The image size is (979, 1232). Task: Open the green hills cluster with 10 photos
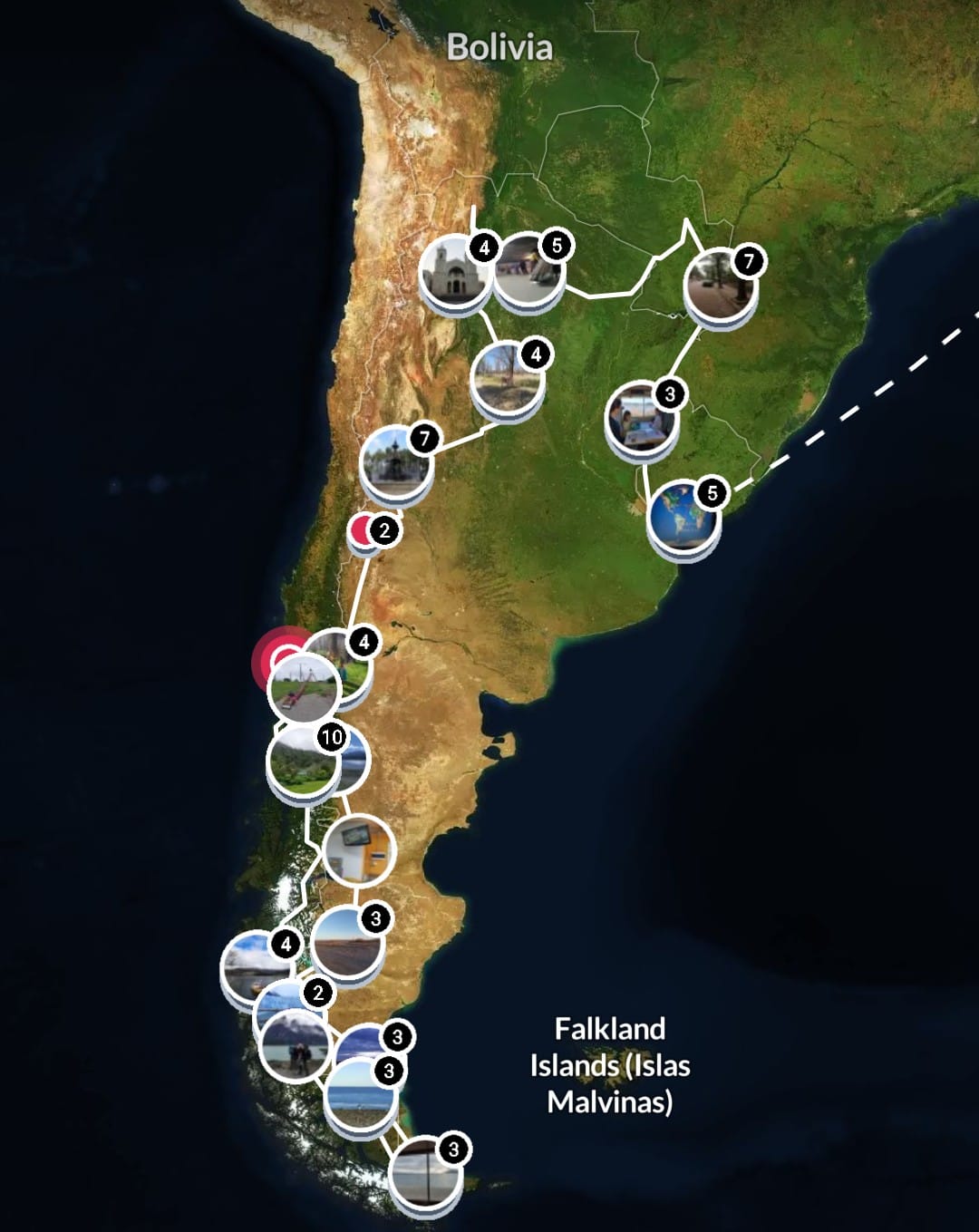[x=304, y=762]
